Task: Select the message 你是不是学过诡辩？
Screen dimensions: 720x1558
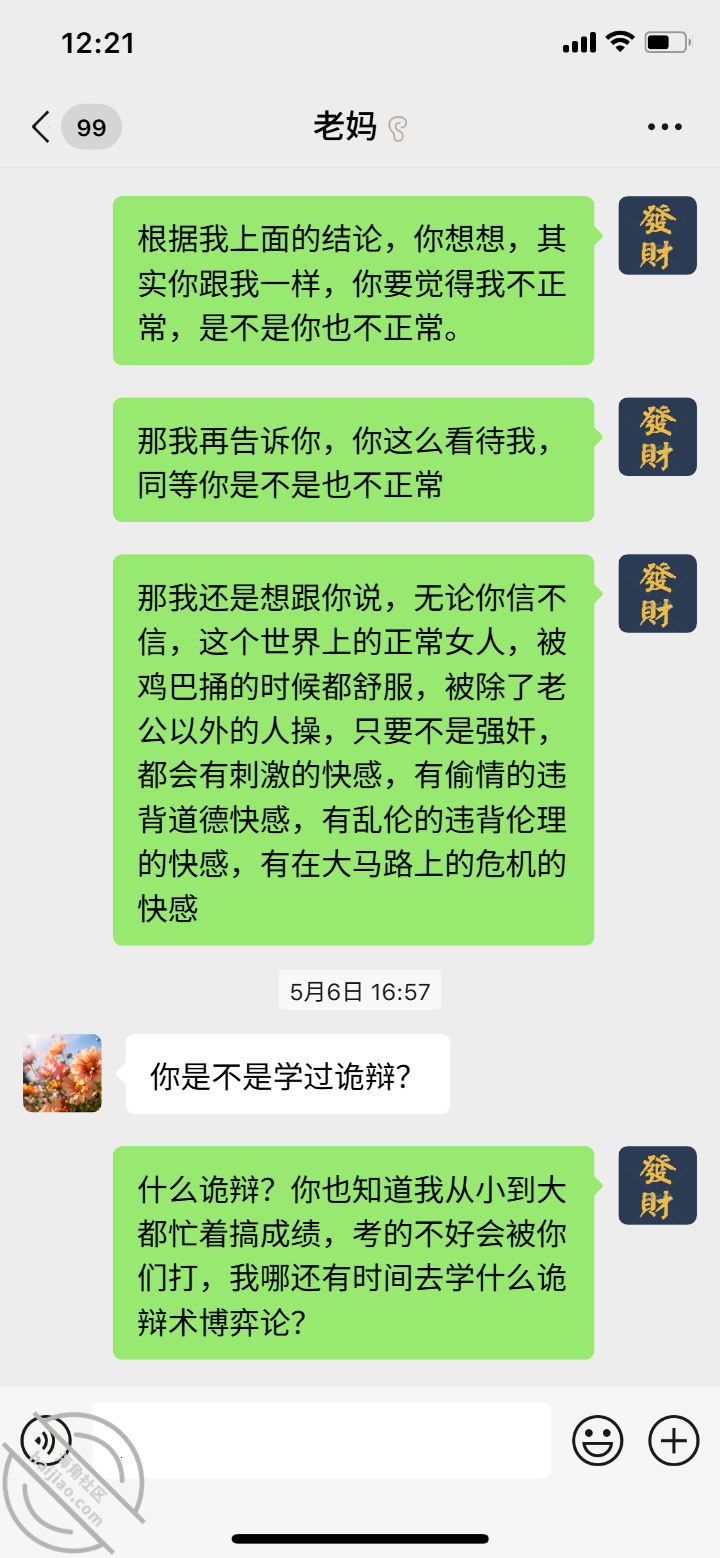Action: click(287, 1073)
